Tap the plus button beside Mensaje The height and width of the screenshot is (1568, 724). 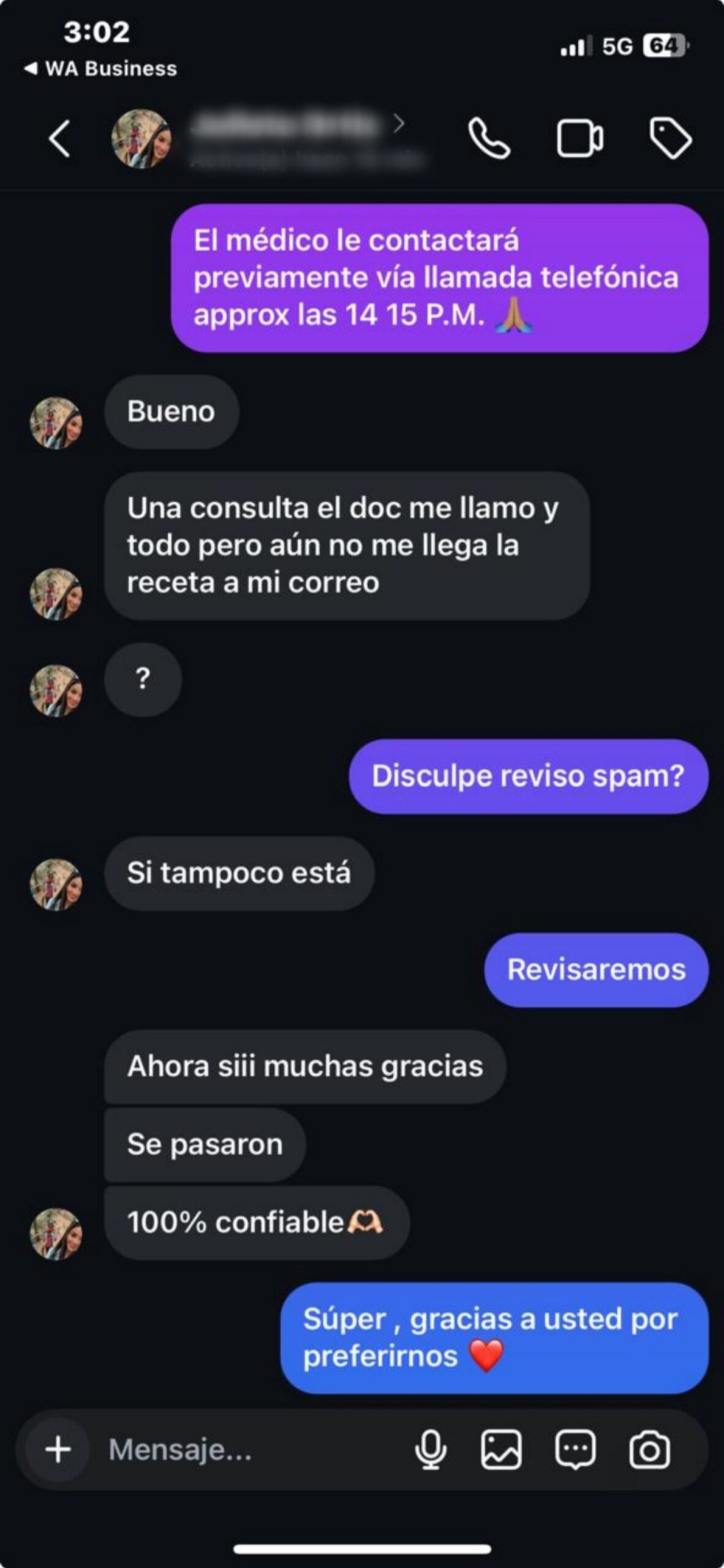pos(58,1450)
